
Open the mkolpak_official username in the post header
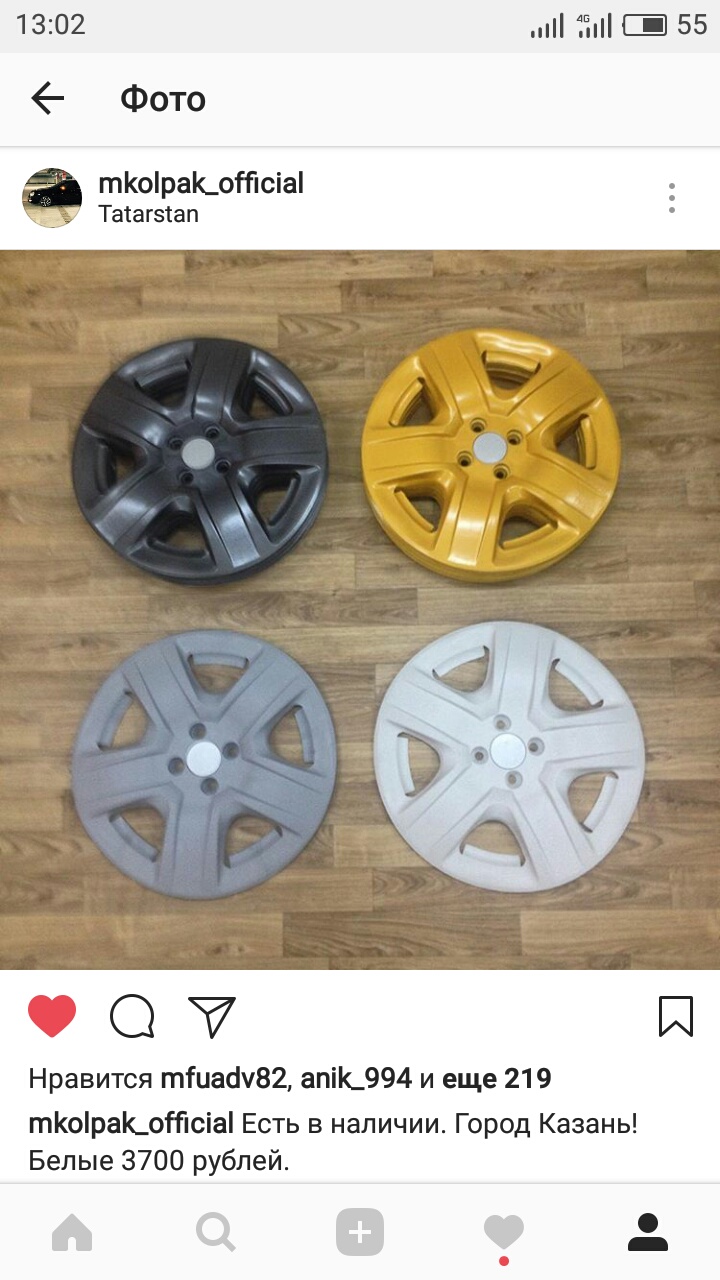tap(201, 184)
